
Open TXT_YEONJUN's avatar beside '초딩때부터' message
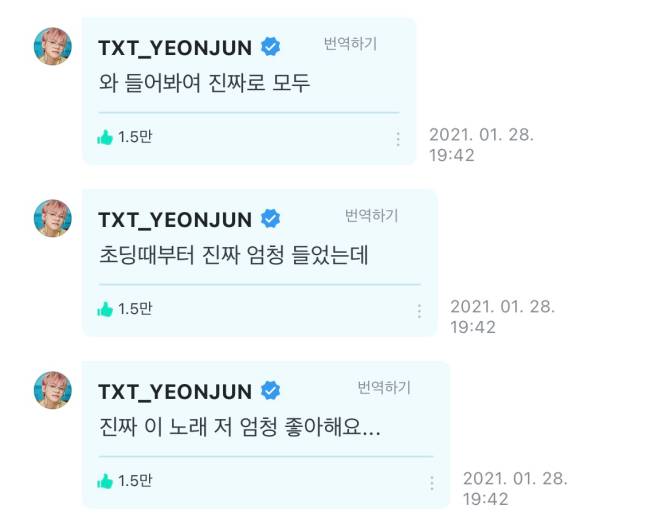(53, 218)
